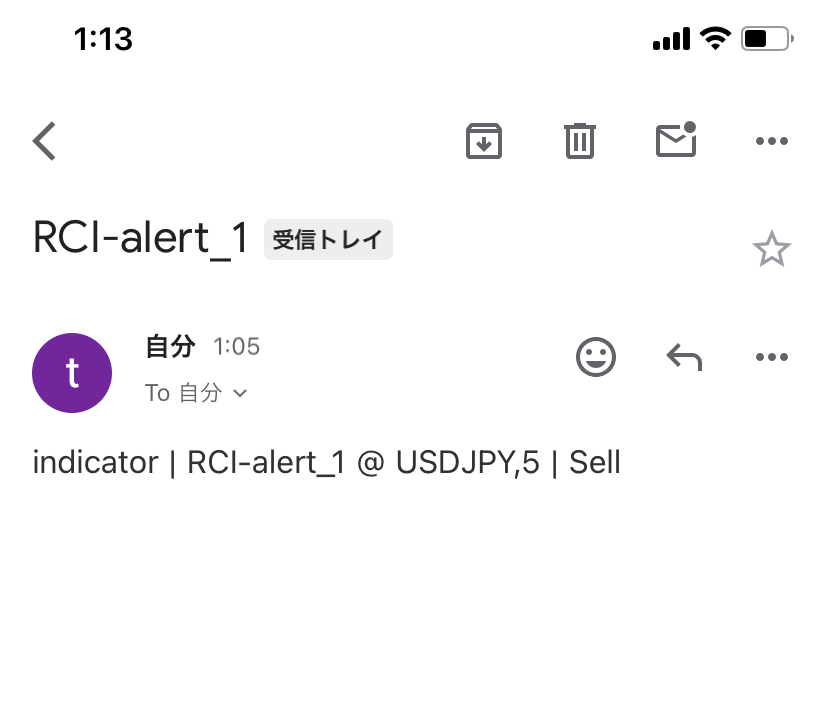Delete this email with trash icon
828x712 pixels.
click(580, 141)
